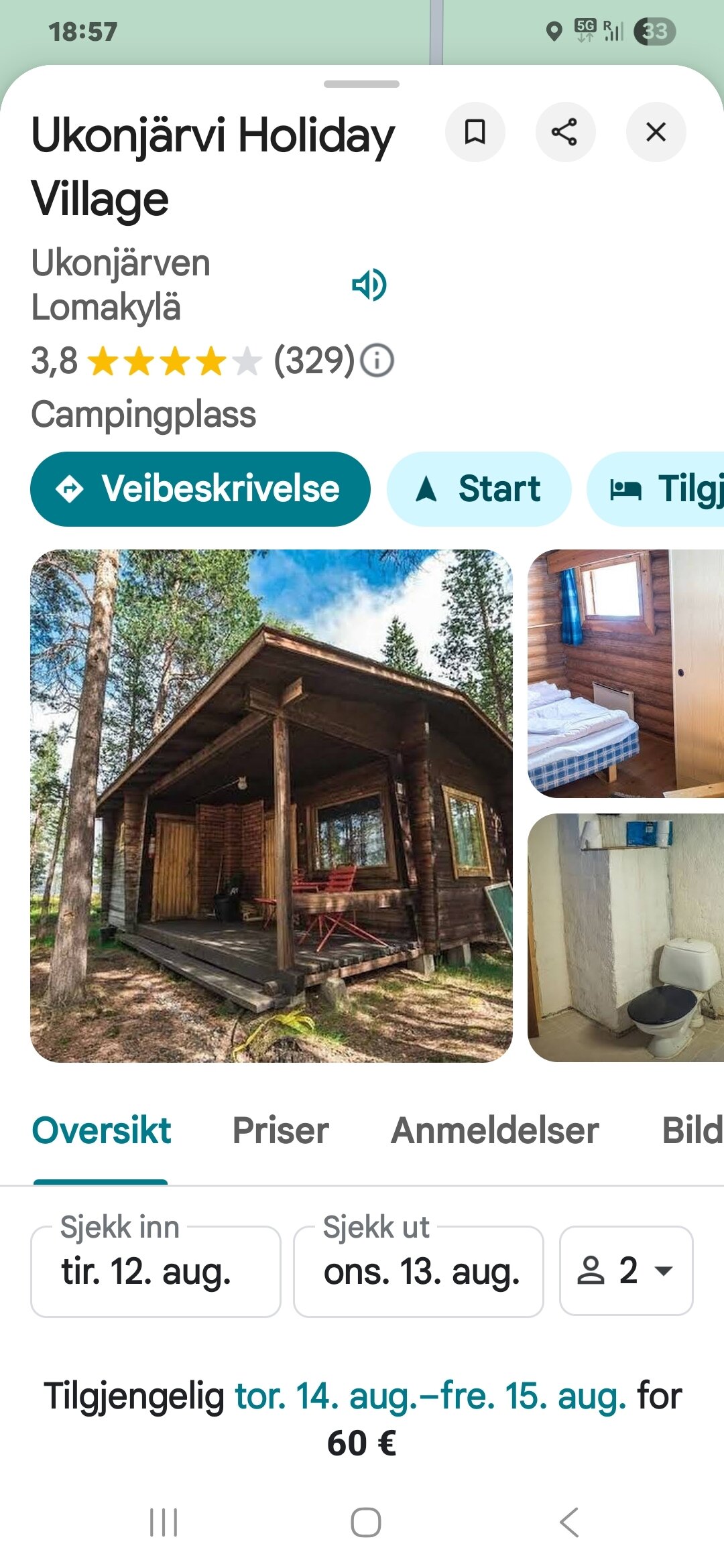Open rating info icon next to (329)
This screenshot has height=1568, width=724.
click(x=377, y=361)
